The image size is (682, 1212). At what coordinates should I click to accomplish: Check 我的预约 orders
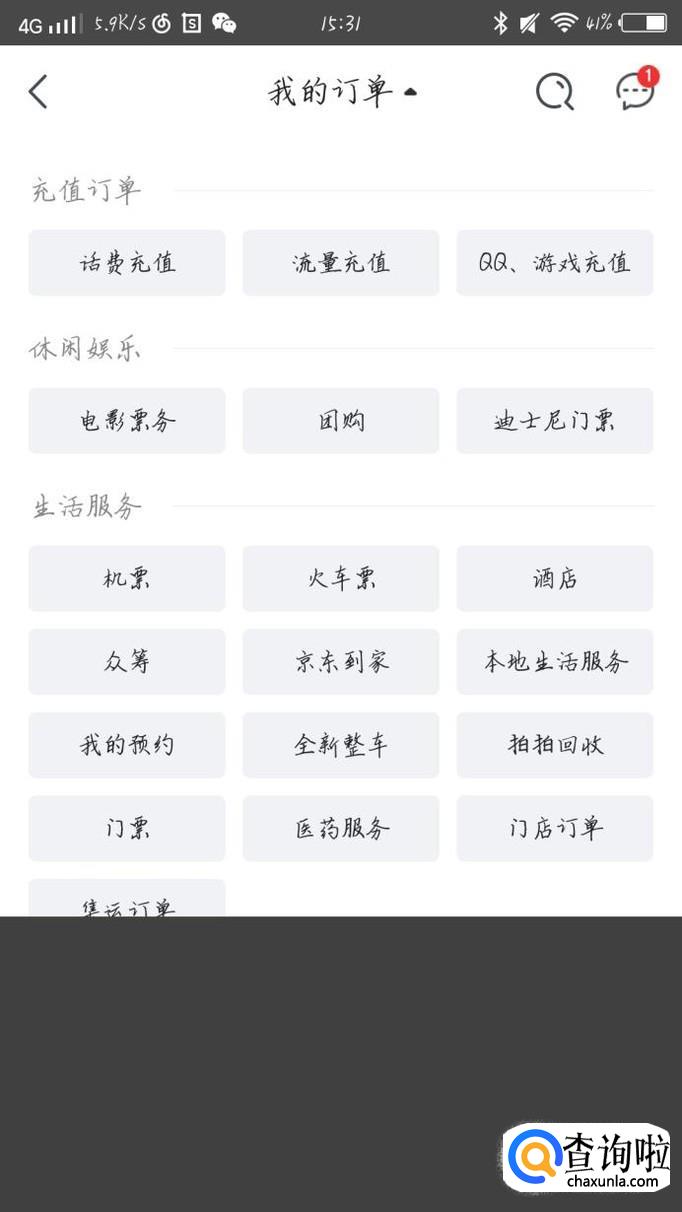(127, 745)
